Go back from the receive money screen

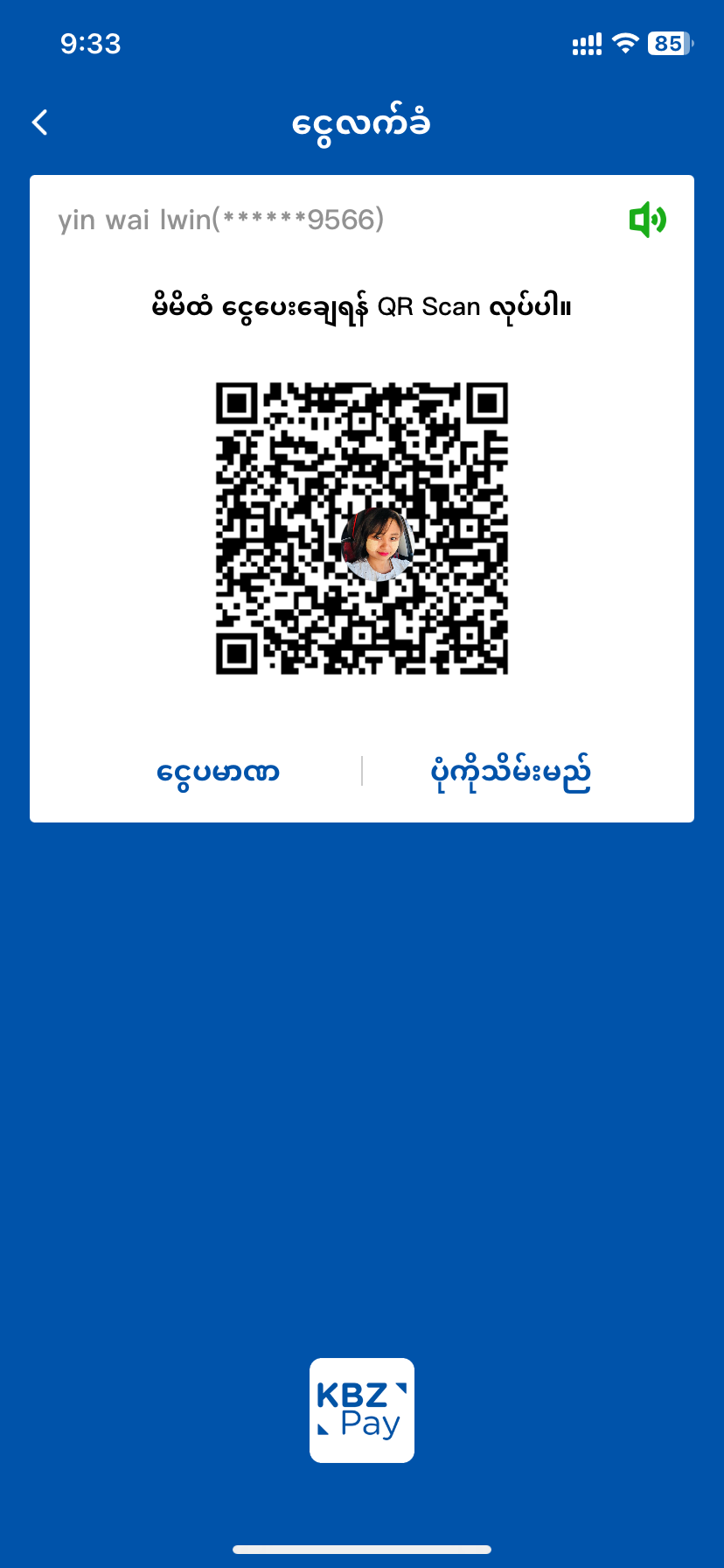point(40,122)
